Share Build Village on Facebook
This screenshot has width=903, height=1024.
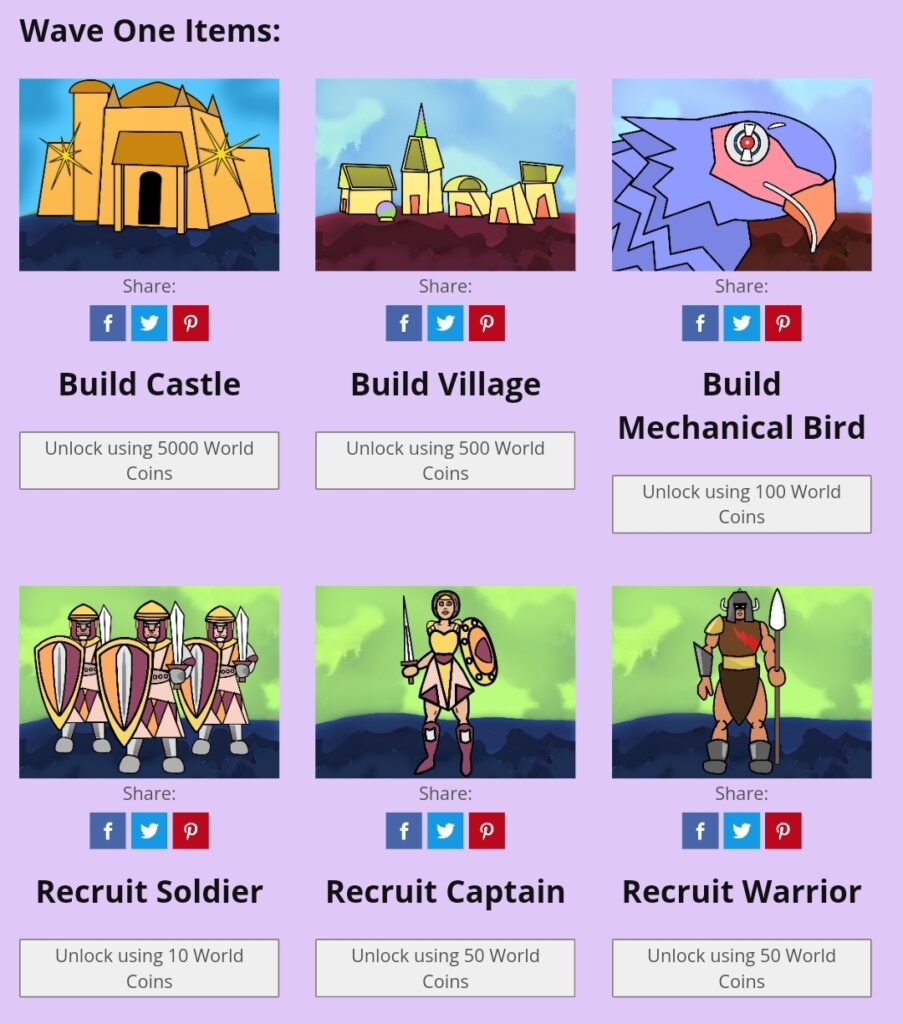coord(404,323)
